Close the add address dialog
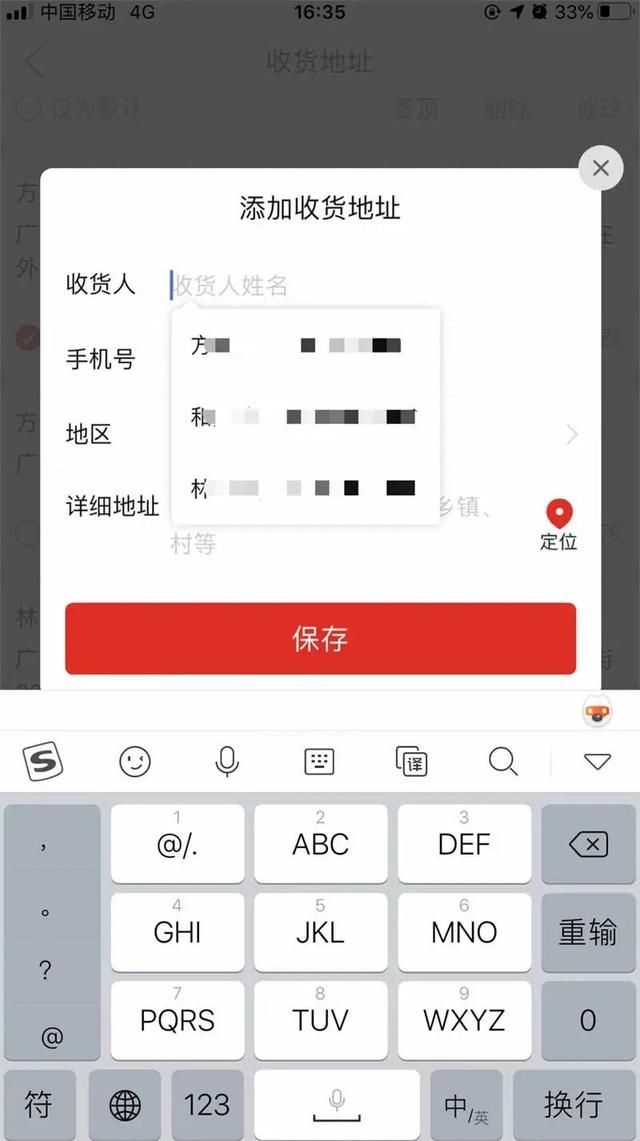Viewport: 640px width, 1141px height. (x=601, y=169)
